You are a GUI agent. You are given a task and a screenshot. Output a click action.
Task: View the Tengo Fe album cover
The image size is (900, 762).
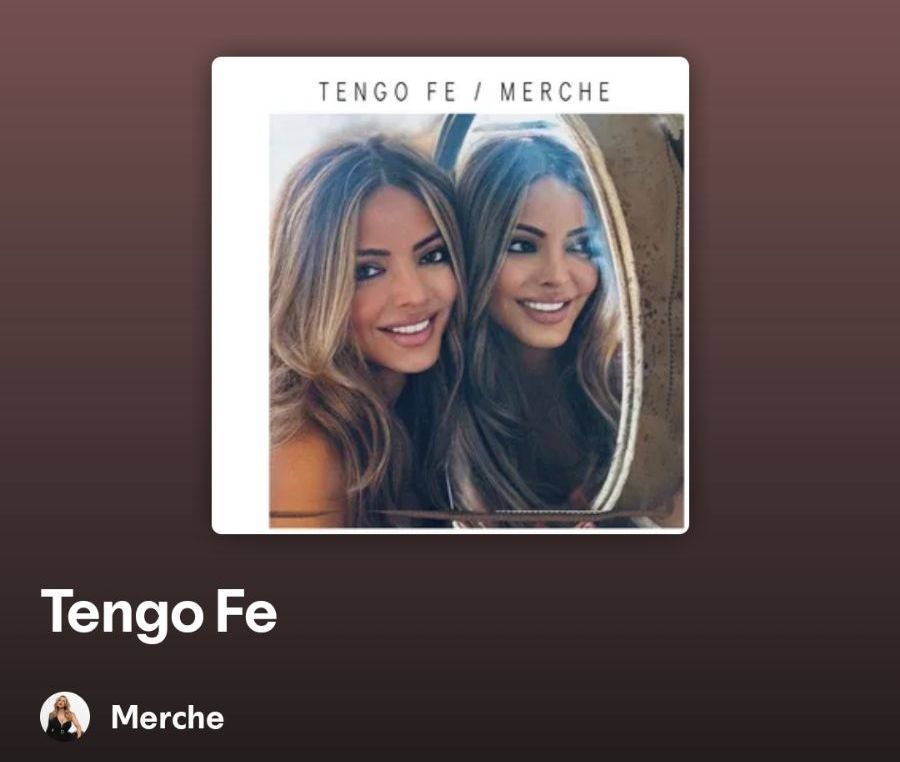450,296
